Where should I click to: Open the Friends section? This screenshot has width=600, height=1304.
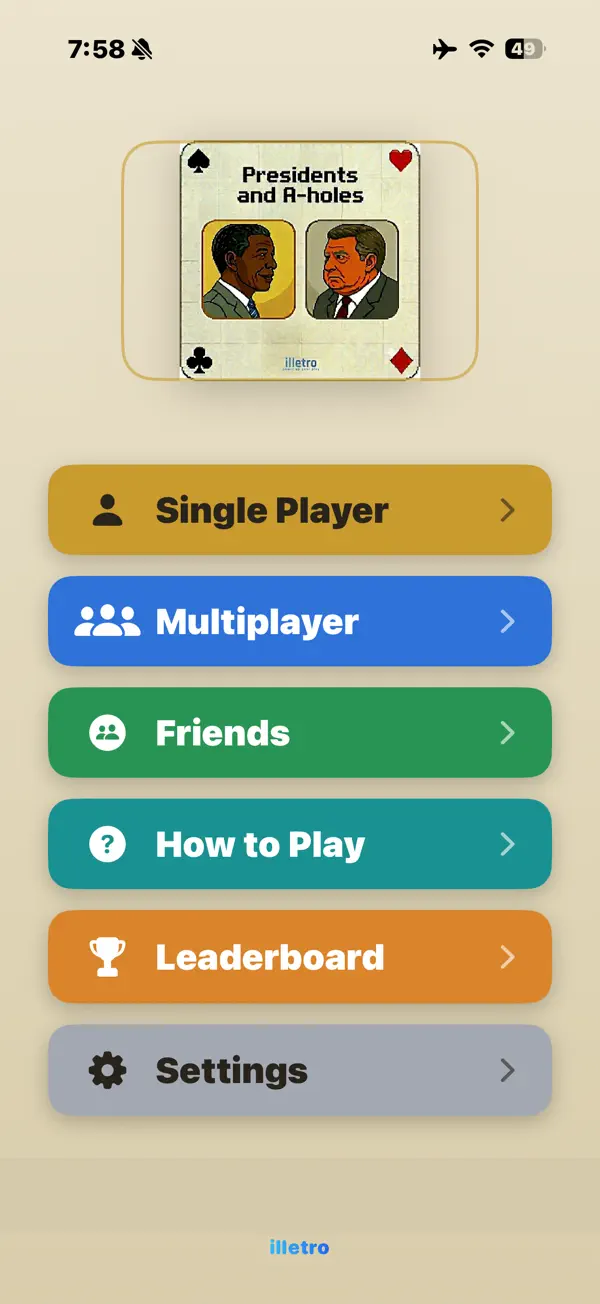point(300,733)
